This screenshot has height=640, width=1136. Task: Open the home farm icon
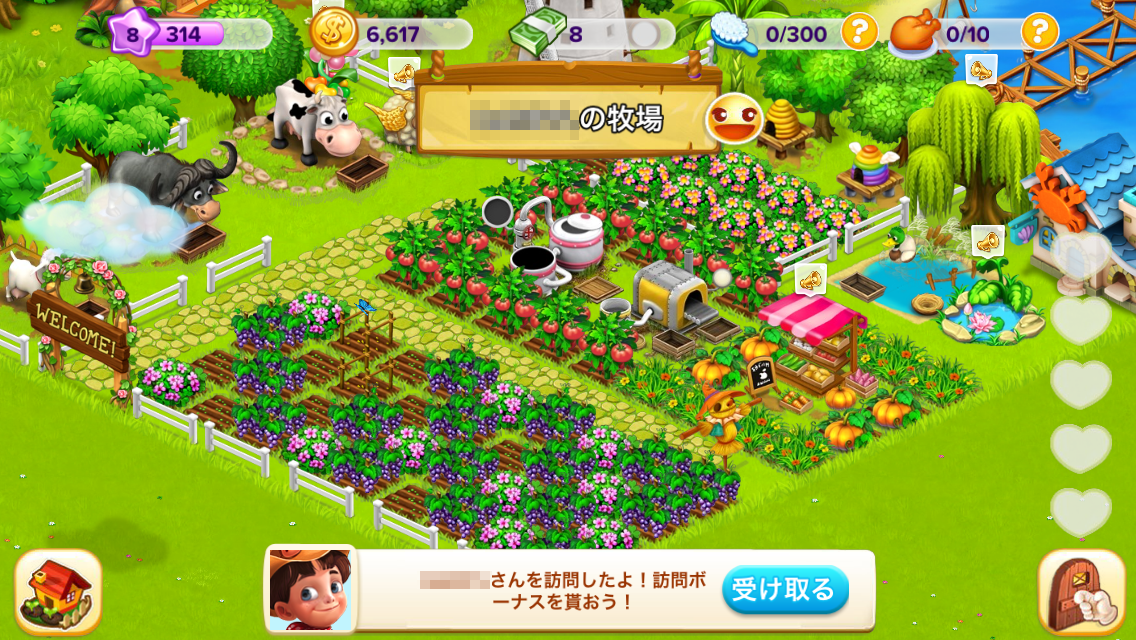coord(58,592)
